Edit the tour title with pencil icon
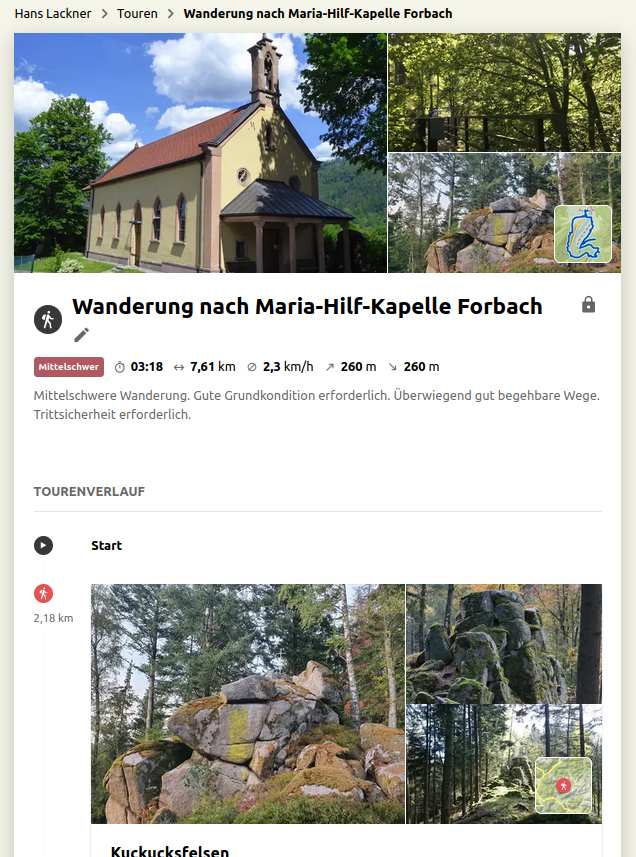Screen dimensions: 636x857 82,335
